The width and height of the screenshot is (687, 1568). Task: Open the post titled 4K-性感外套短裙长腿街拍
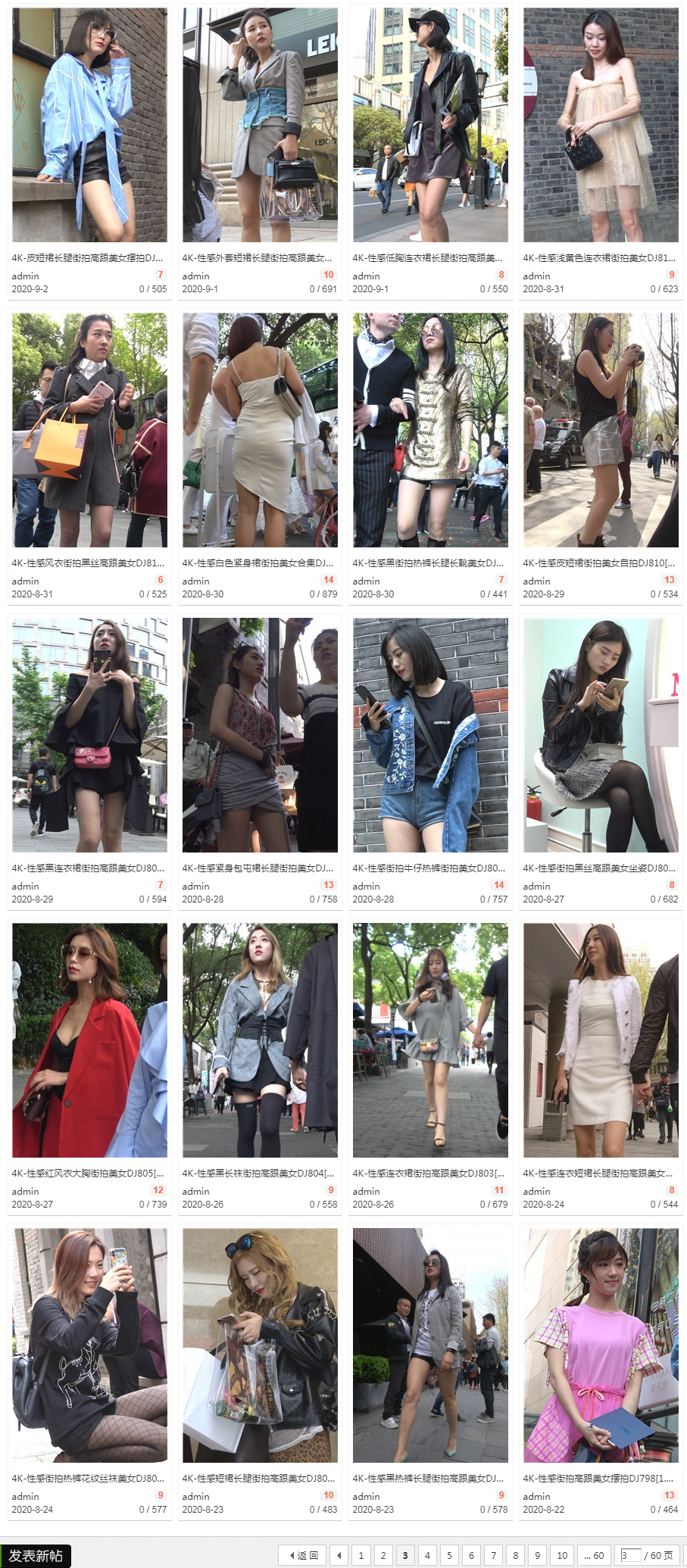point(256,258)
